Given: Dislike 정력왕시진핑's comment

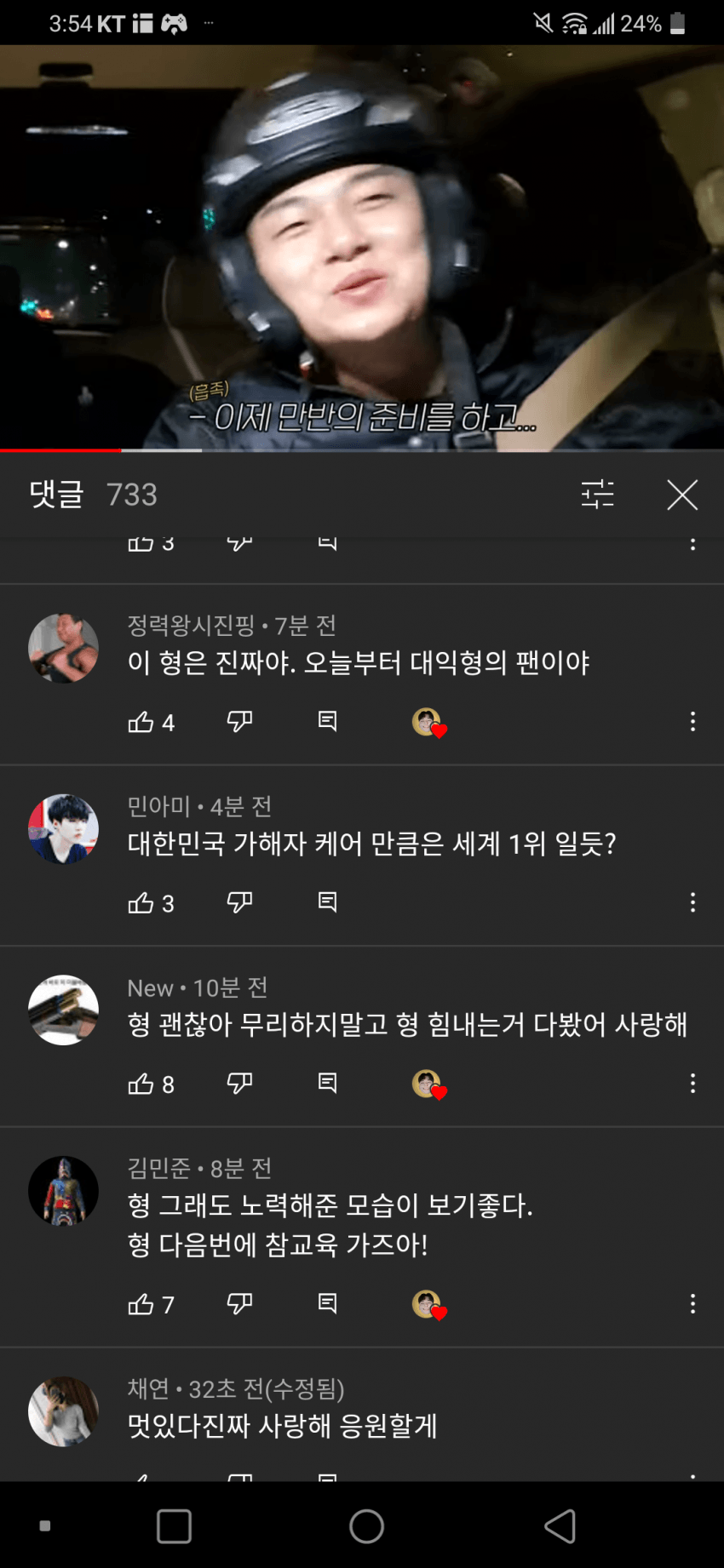Looking at the screenshot, I should (x=240, y=722).
